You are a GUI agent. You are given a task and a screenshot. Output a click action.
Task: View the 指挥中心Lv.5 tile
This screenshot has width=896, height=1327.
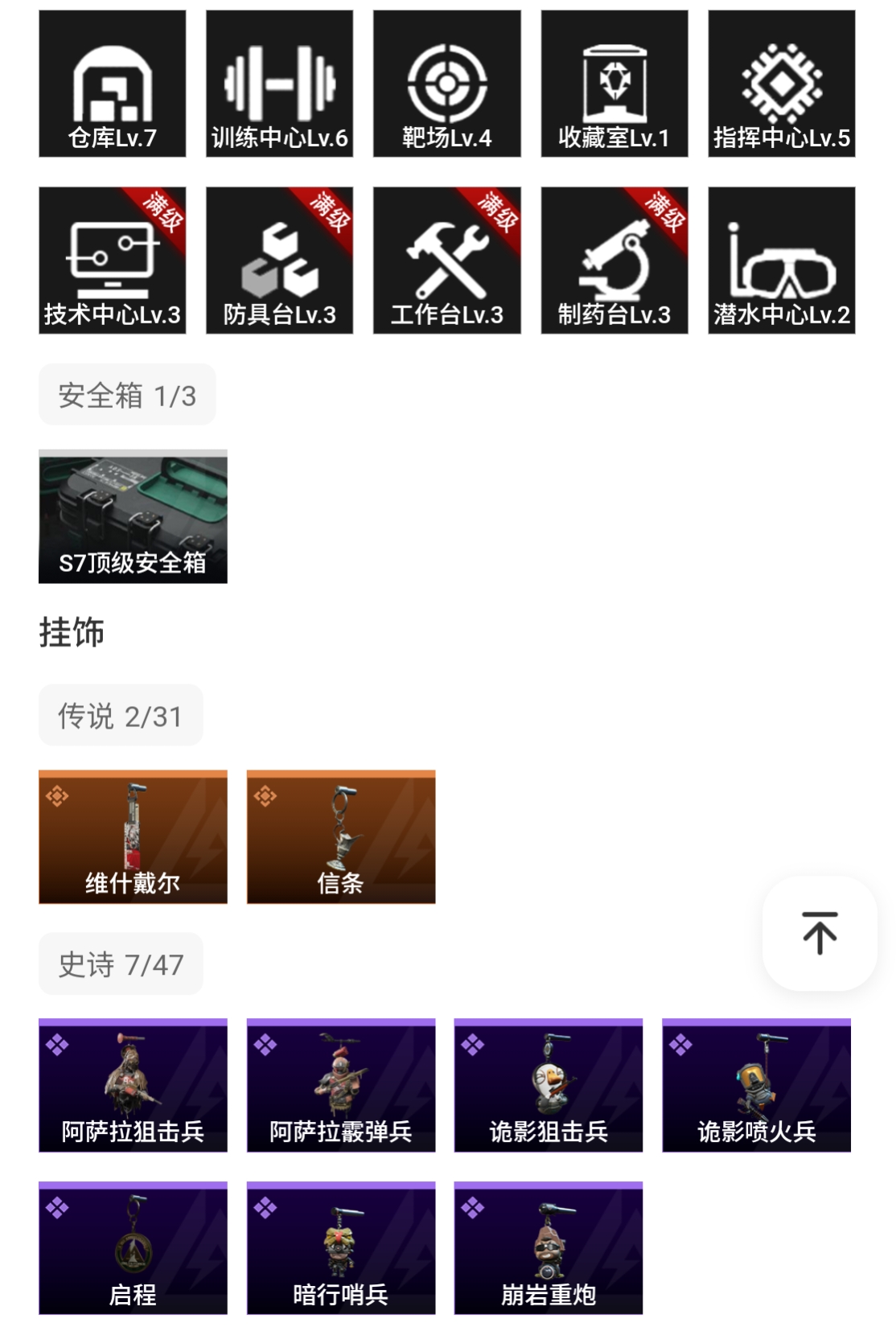(x=782, y=84)
